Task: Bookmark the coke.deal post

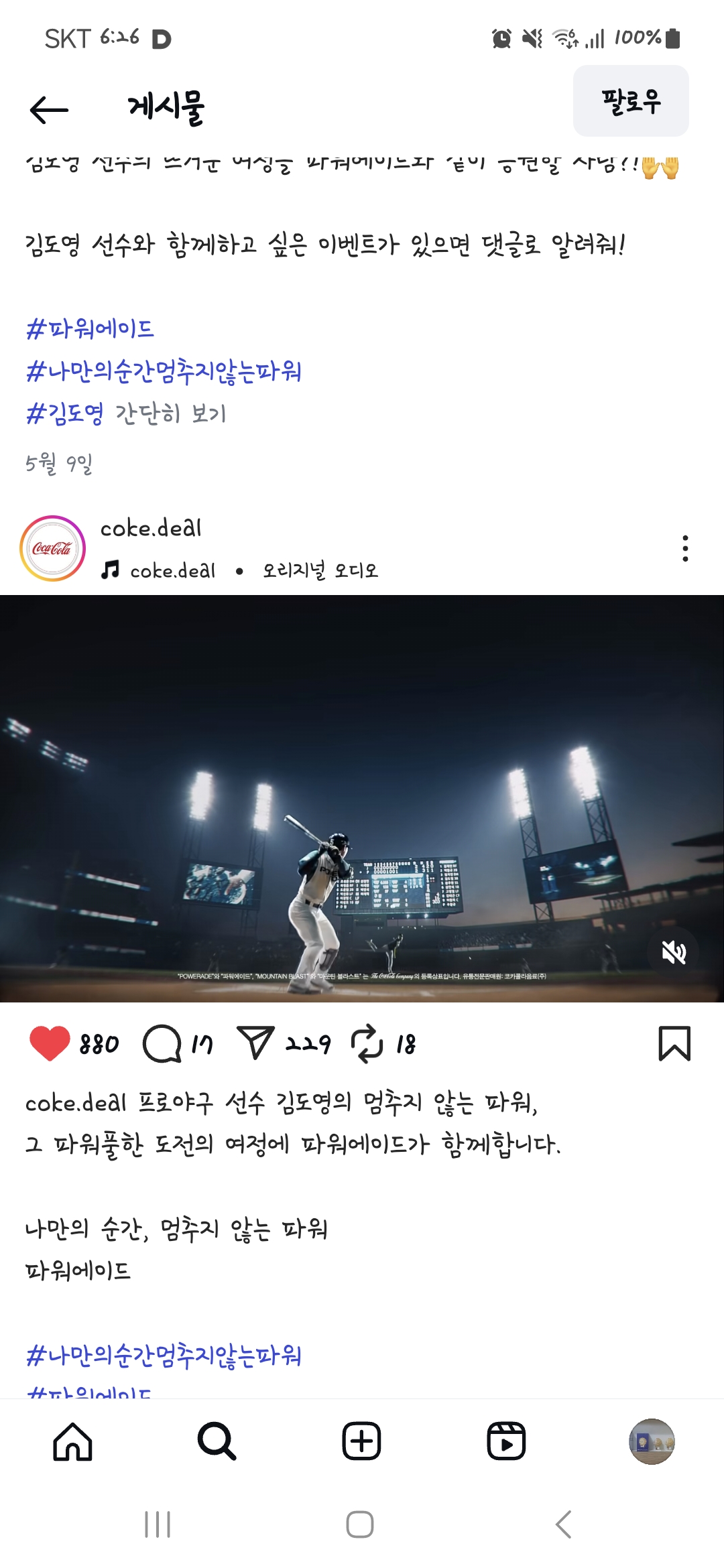Action: click(674, 1043)
